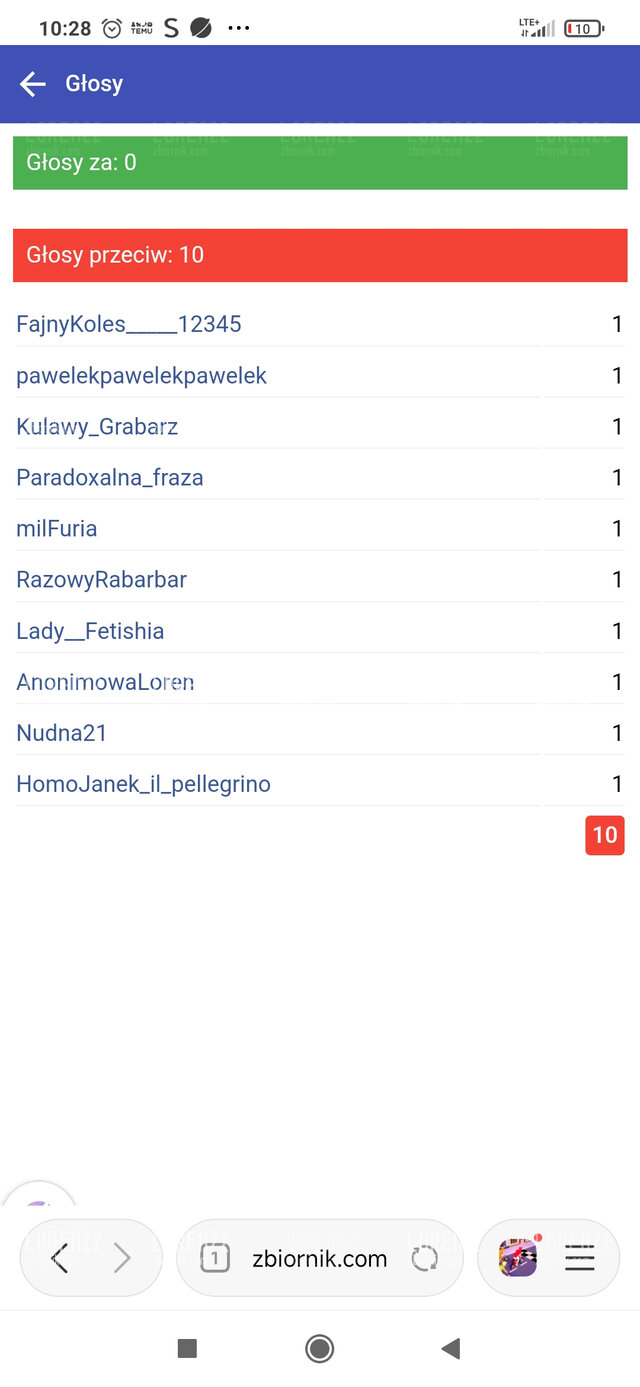This screenshot has width=640, height=1387.
Task: Open RazowyRabarbar profile link
Action: click(x=102, y=580)
